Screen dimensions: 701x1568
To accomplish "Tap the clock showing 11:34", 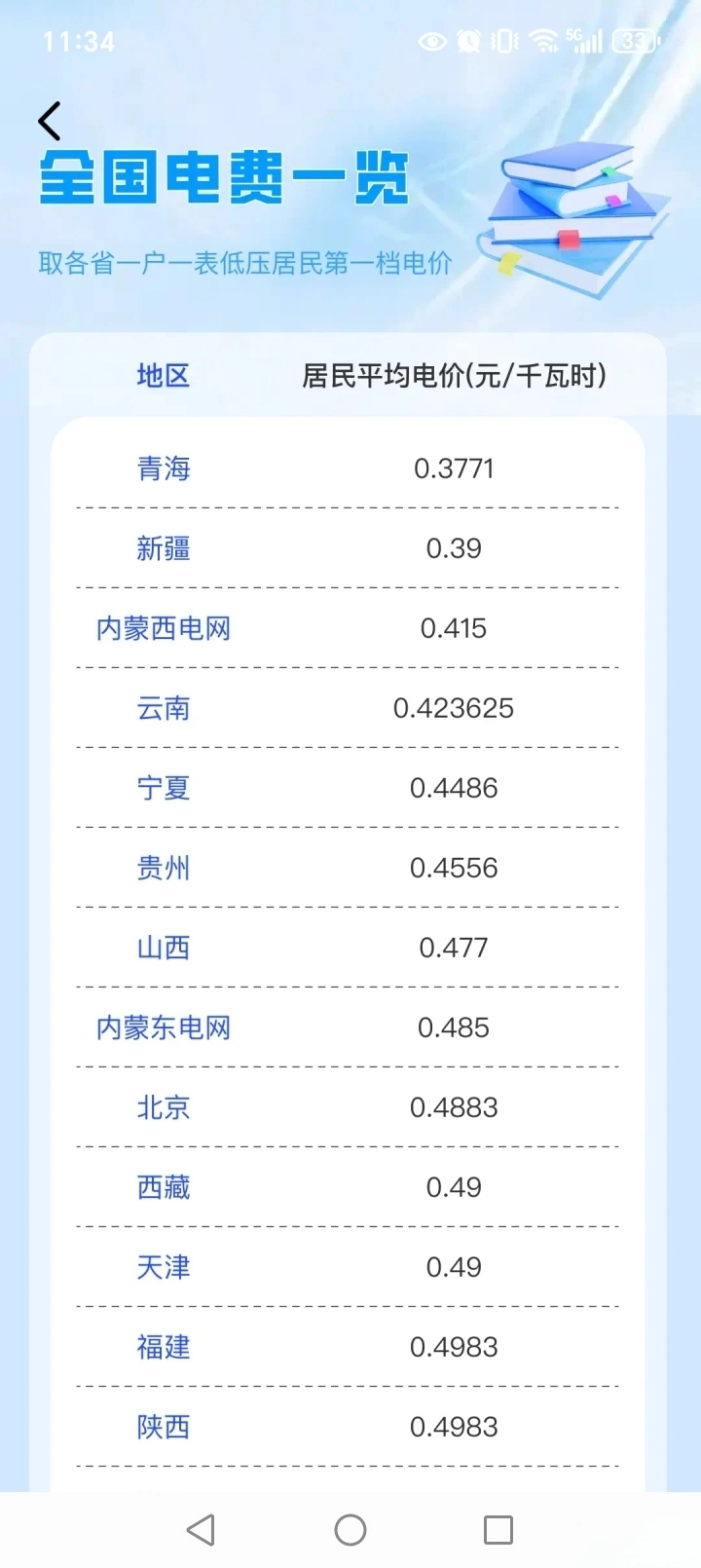I will [x=78, y=41].
